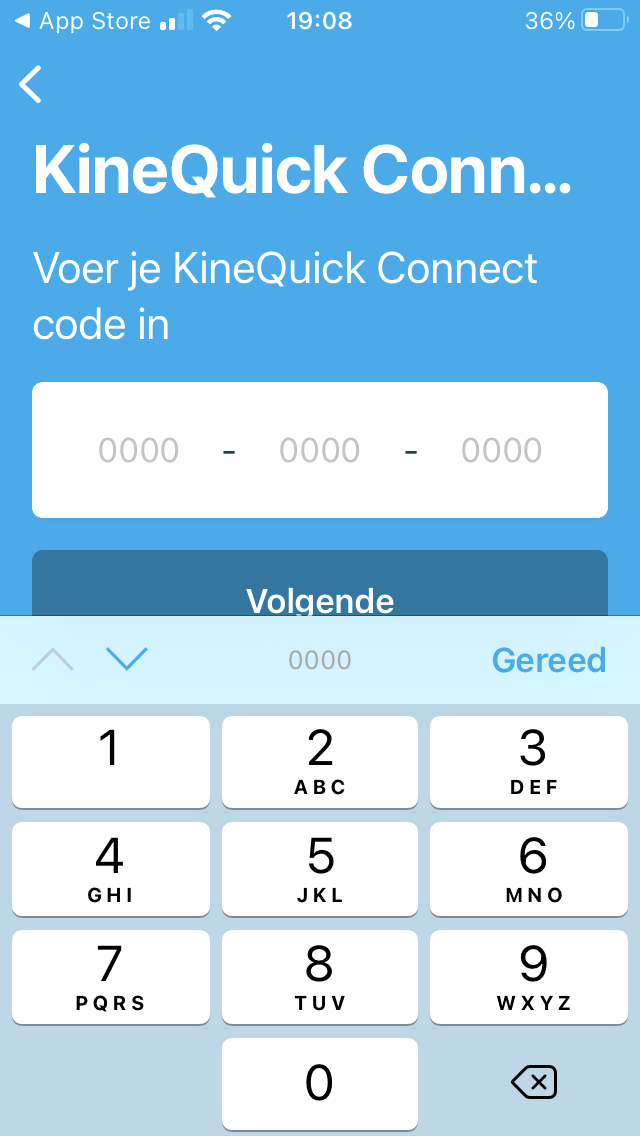
Task: Tap the Volgende button
Action: [x=320, y=583]
